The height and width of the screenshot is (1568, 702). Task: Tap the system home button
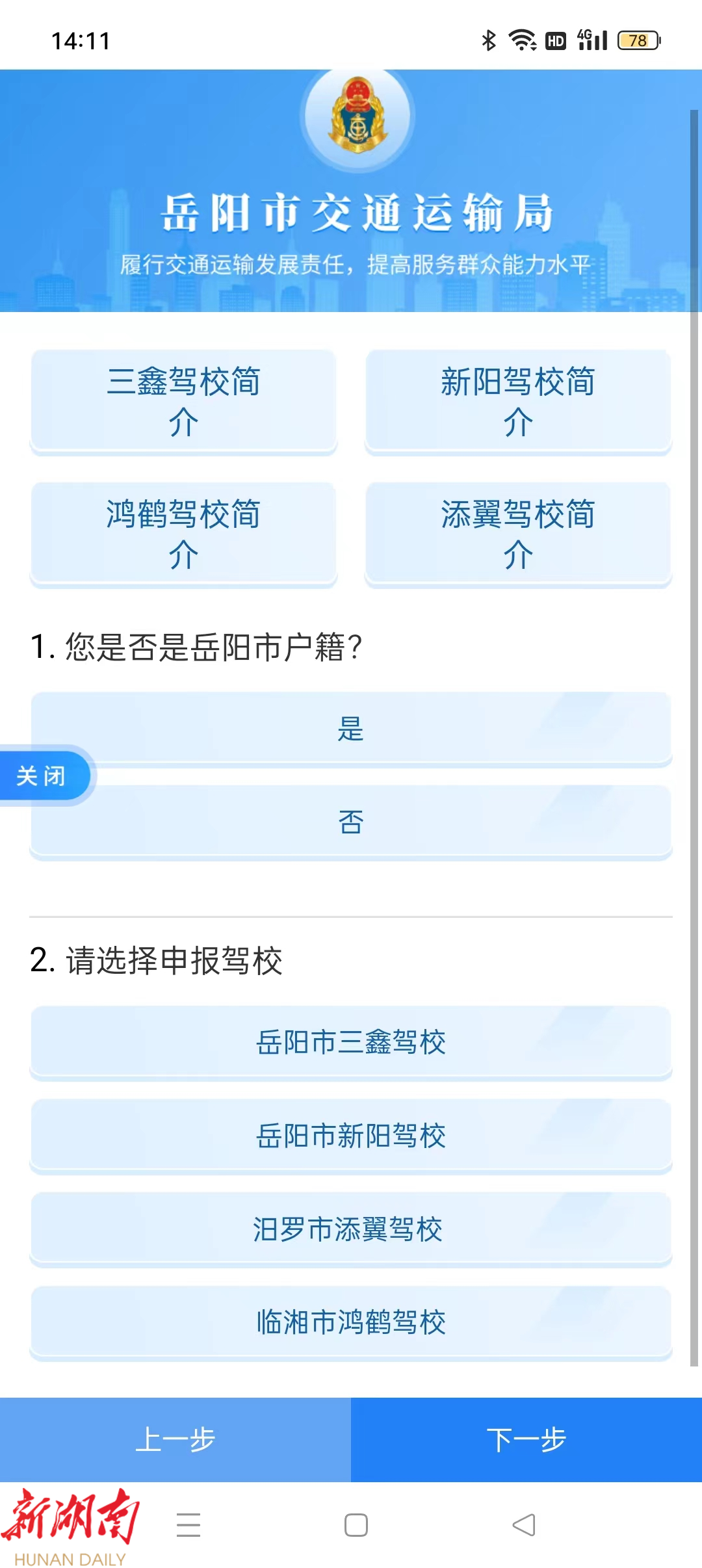coord(356,1525)
